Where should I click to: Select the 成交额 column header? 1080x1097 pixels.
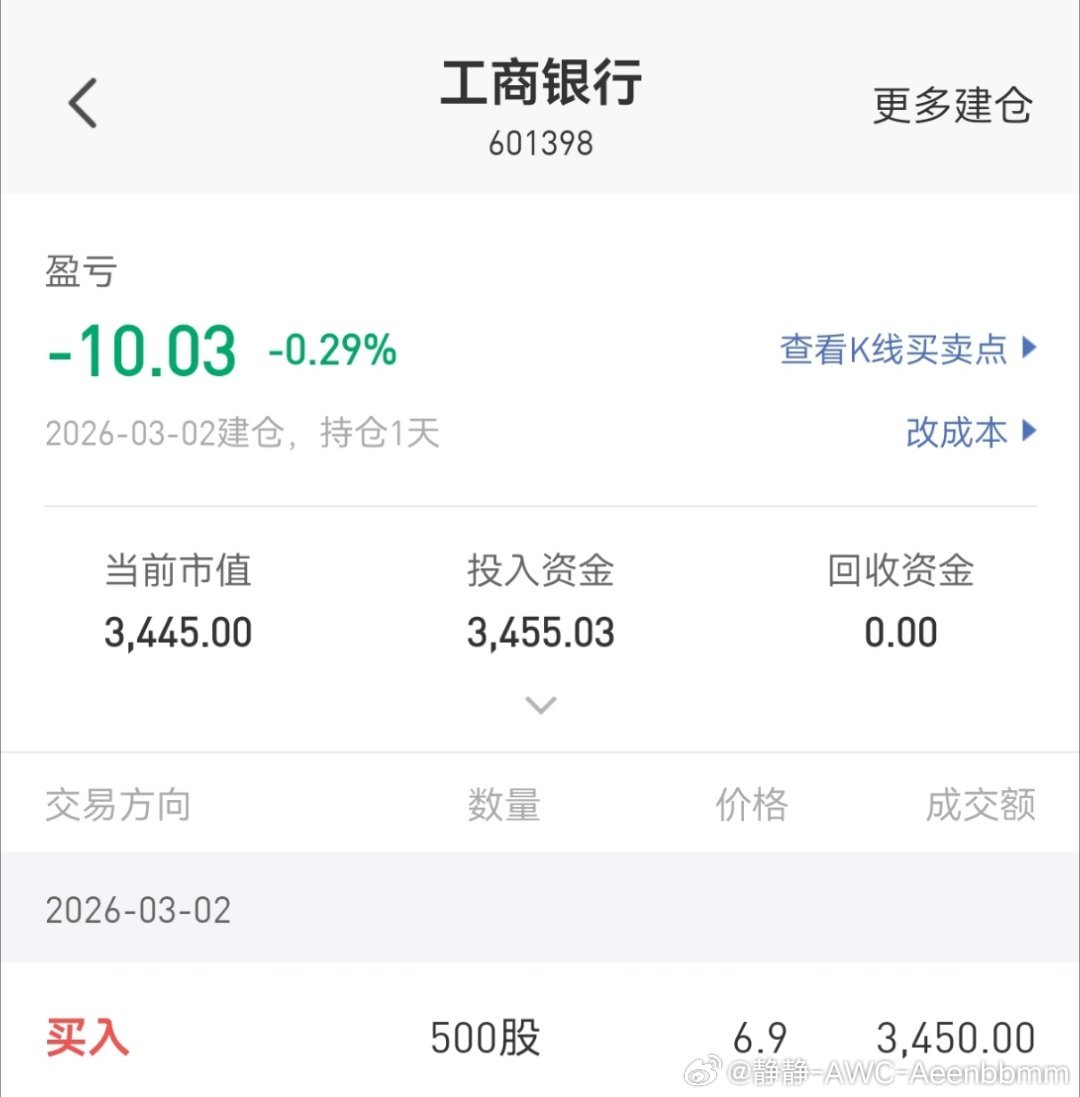click(980, 803)
